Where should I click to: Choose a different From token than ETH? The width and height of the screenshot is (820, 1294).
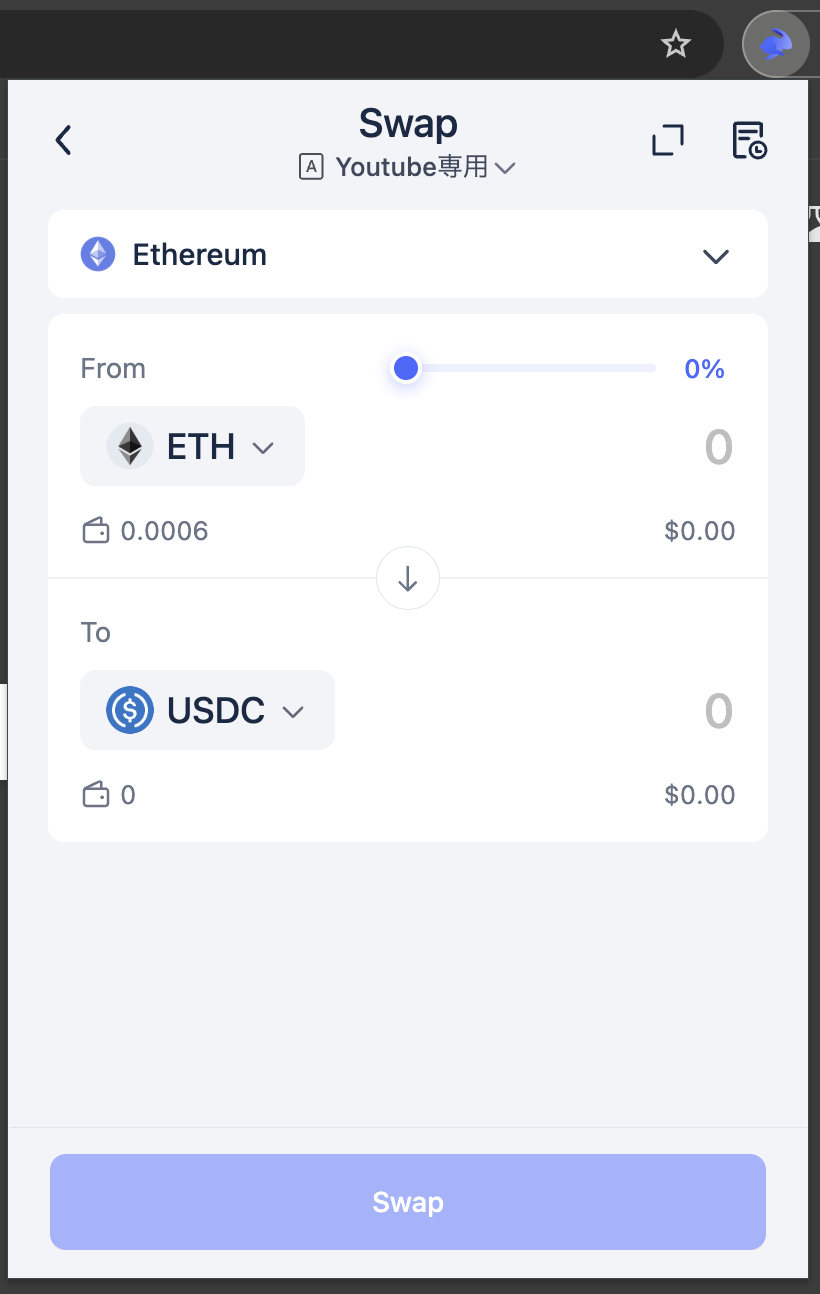pyautogui.click(x=192, y=446)
